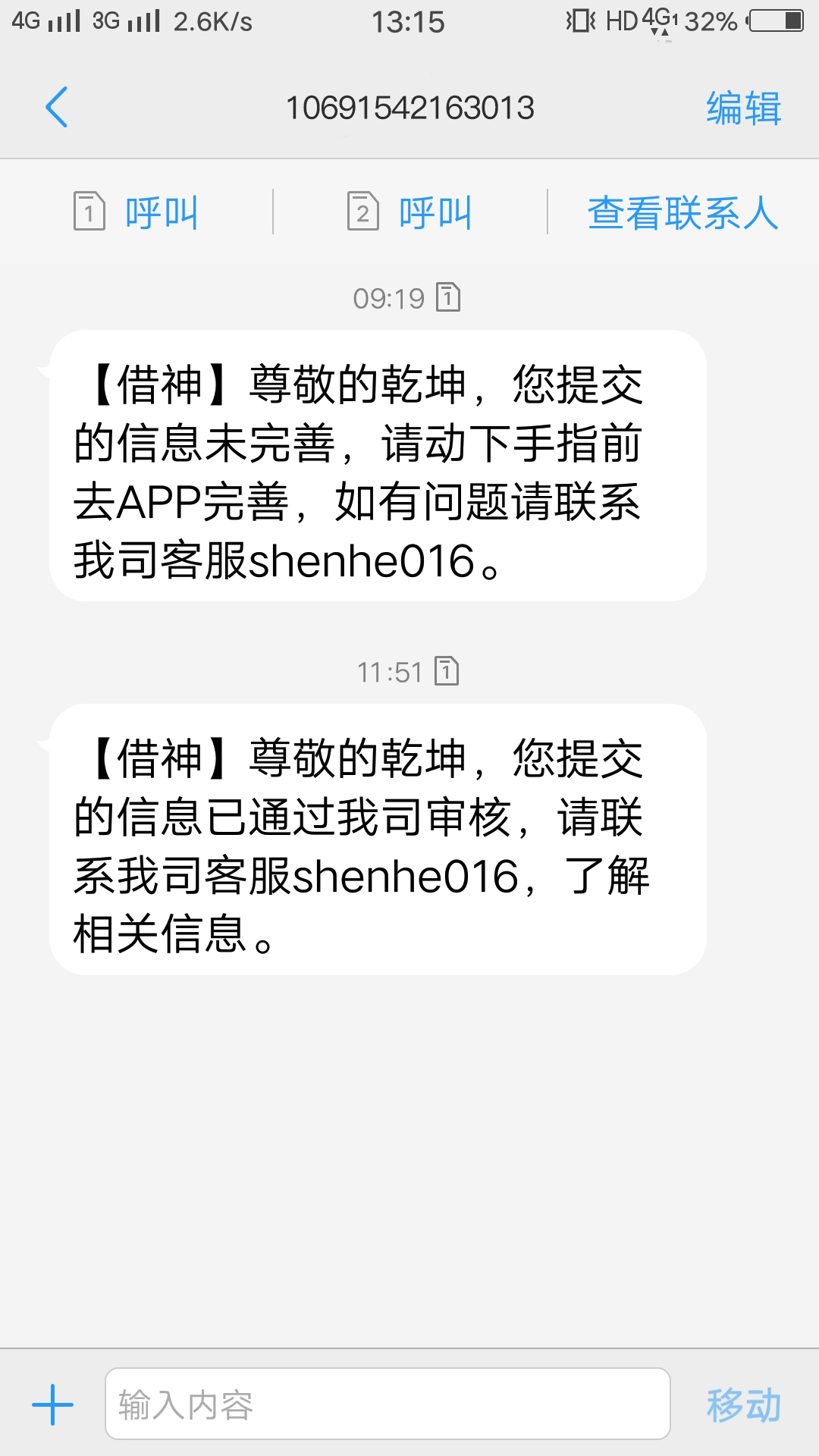
Task: Tap the 编辑 edit button
Action: click(743, 108)
